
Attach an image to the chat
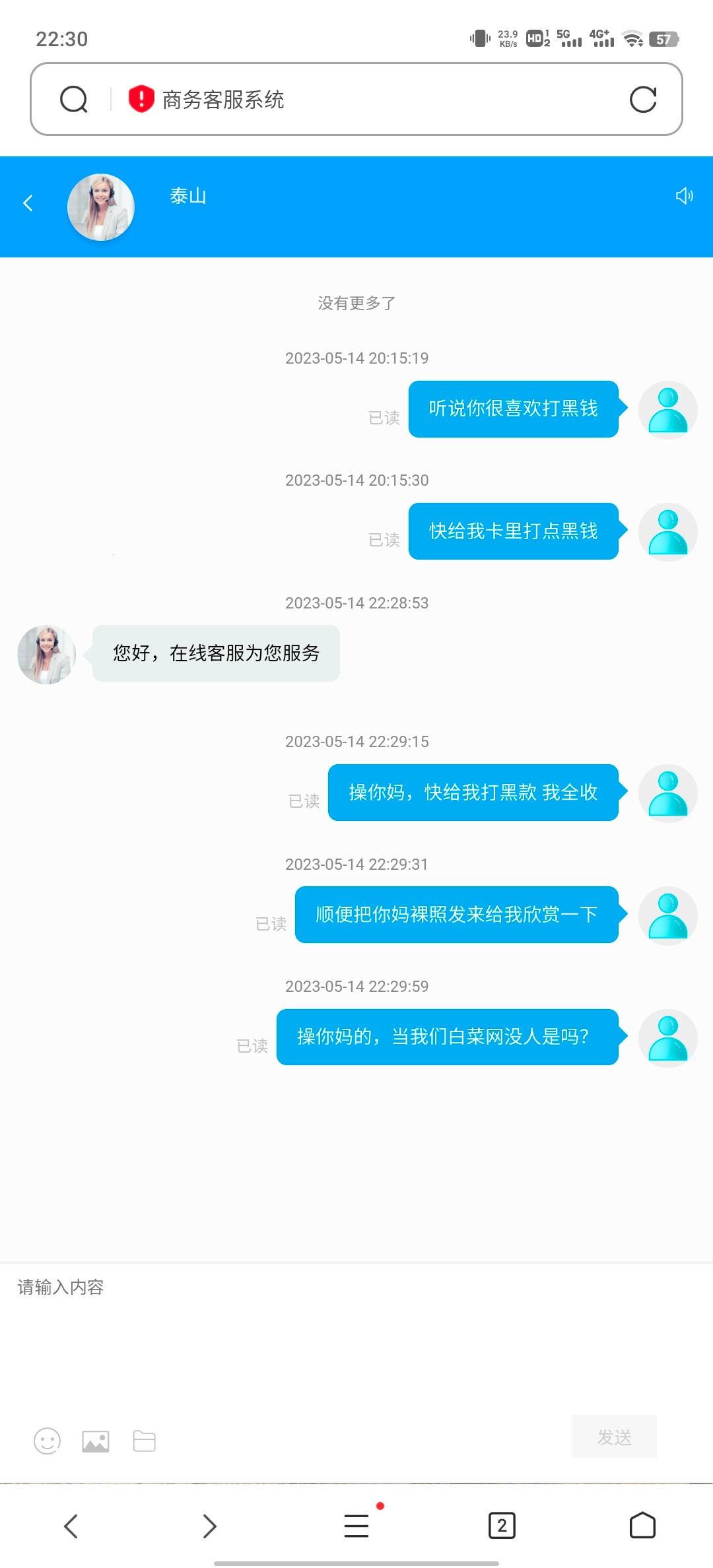point(96,1441)
